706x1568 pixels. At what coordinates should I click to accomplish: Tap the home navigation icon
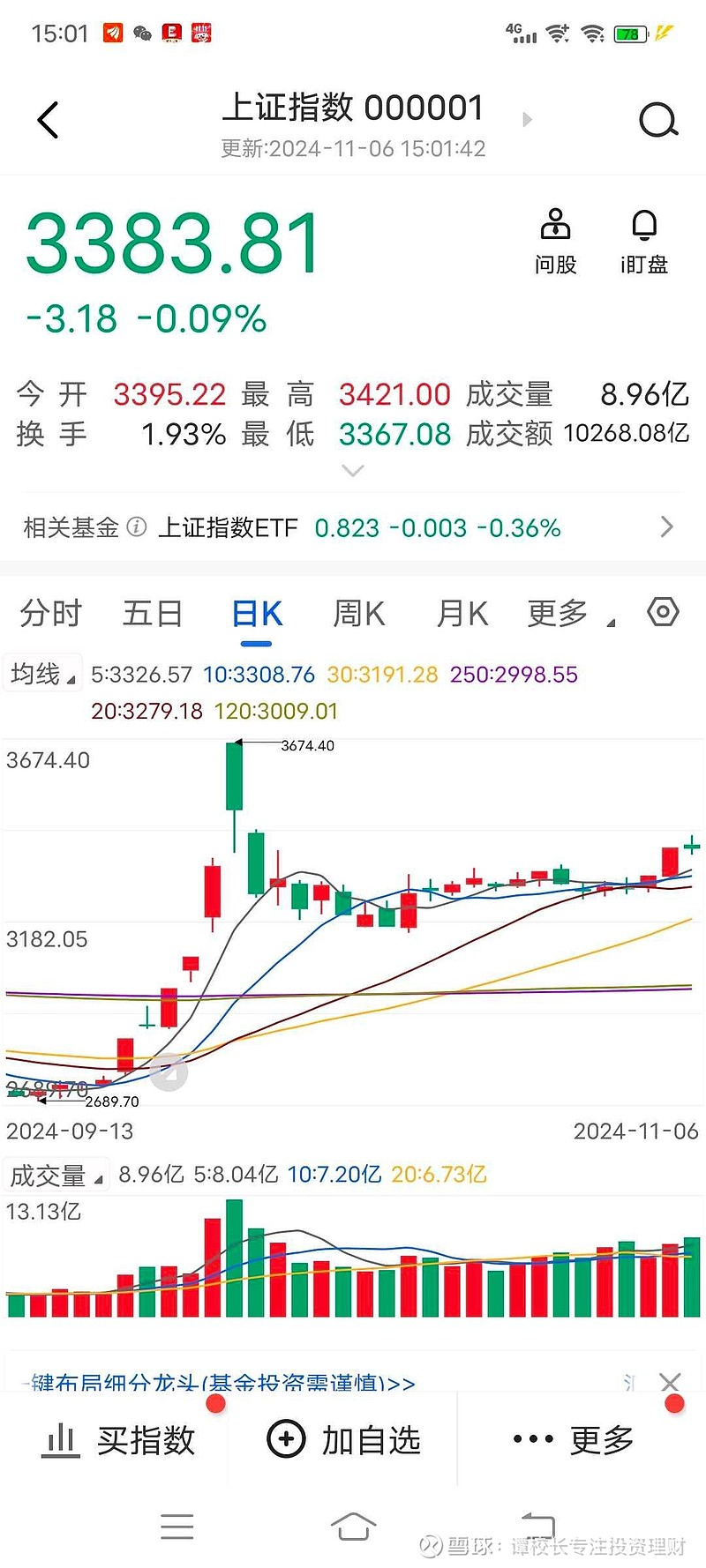[355, 1527]
